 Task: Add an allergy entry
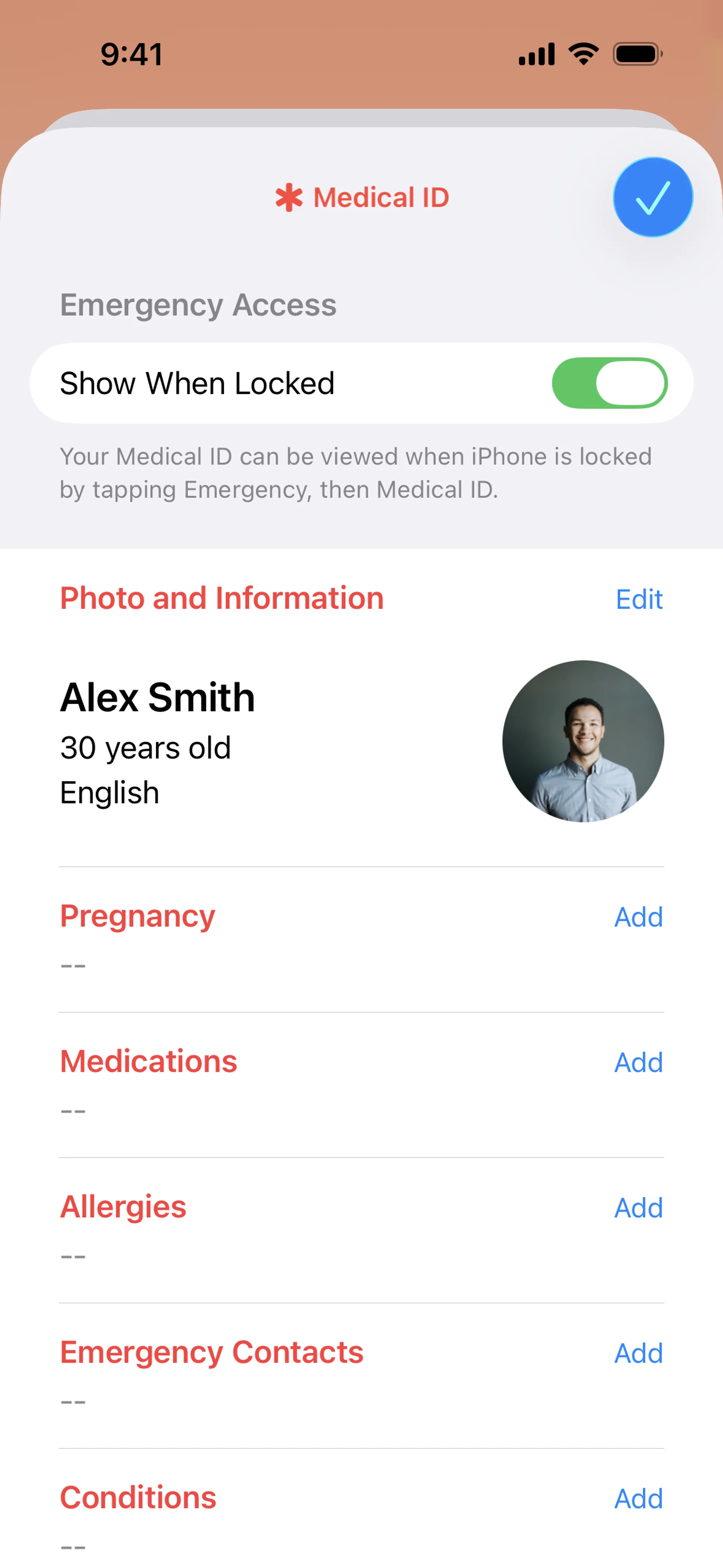point(638,1208)
